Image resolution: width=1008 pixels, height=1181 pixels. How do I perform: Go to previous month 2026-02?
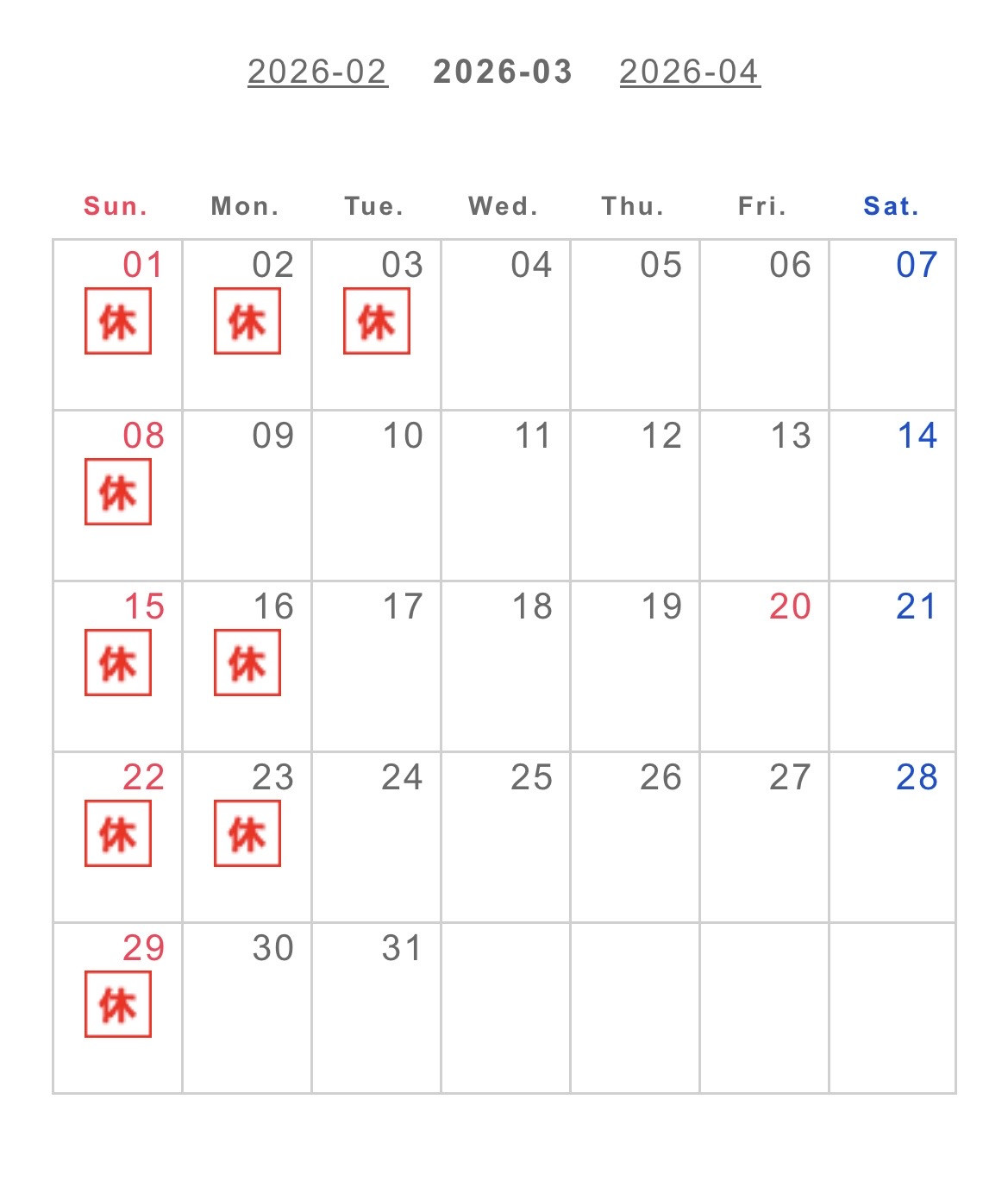(x=317, y=72)
